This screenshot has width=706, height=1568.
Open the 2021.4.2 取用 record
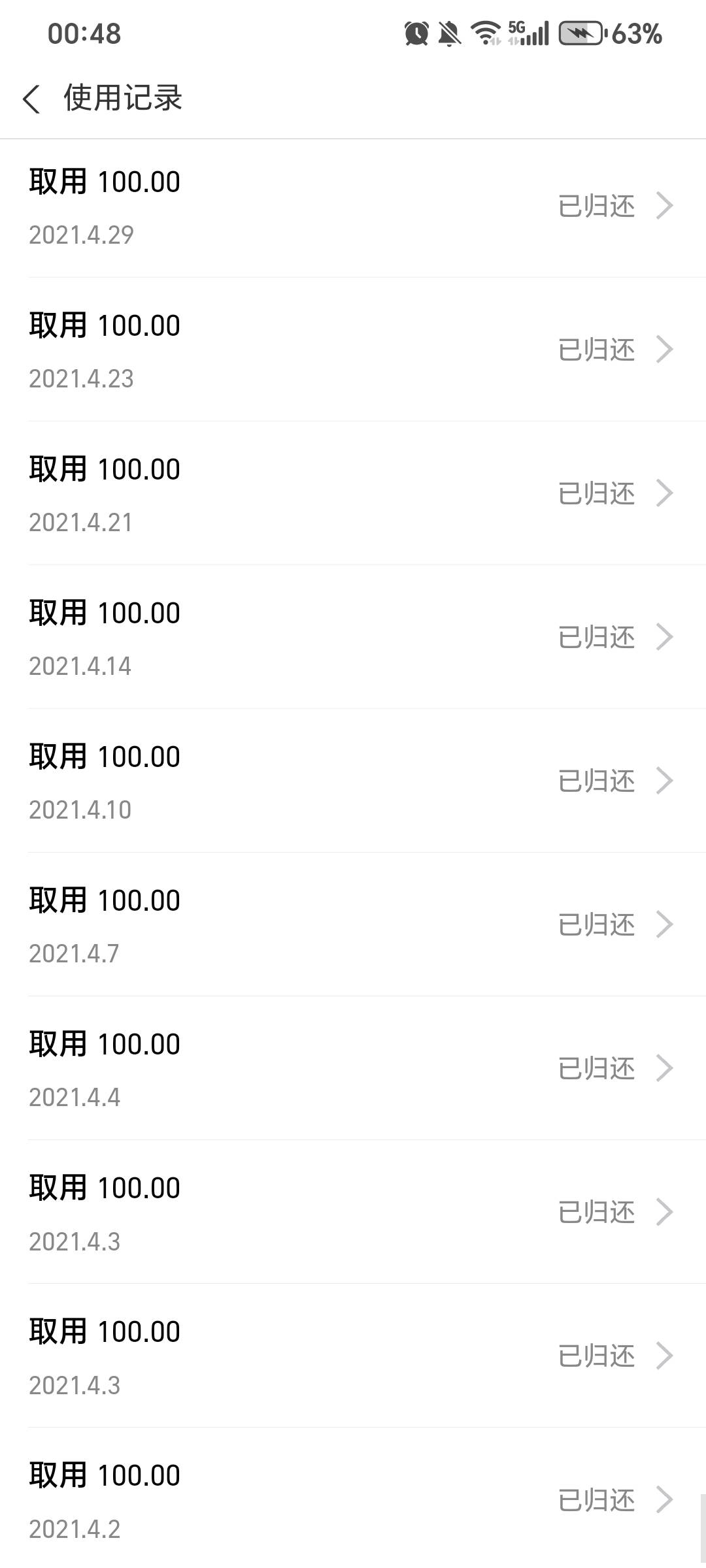[353, 1499]
